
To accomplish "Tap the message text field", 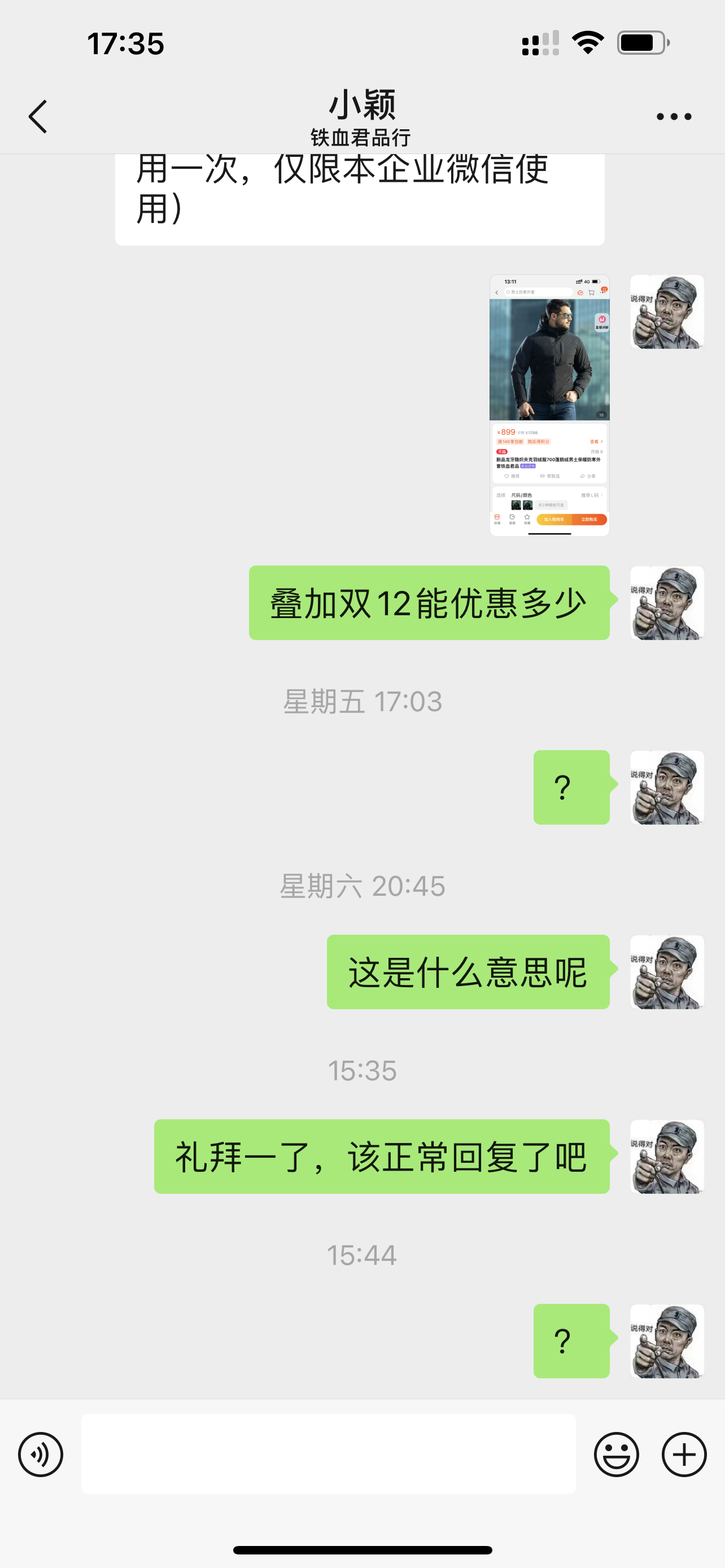I will point(328,1453).
